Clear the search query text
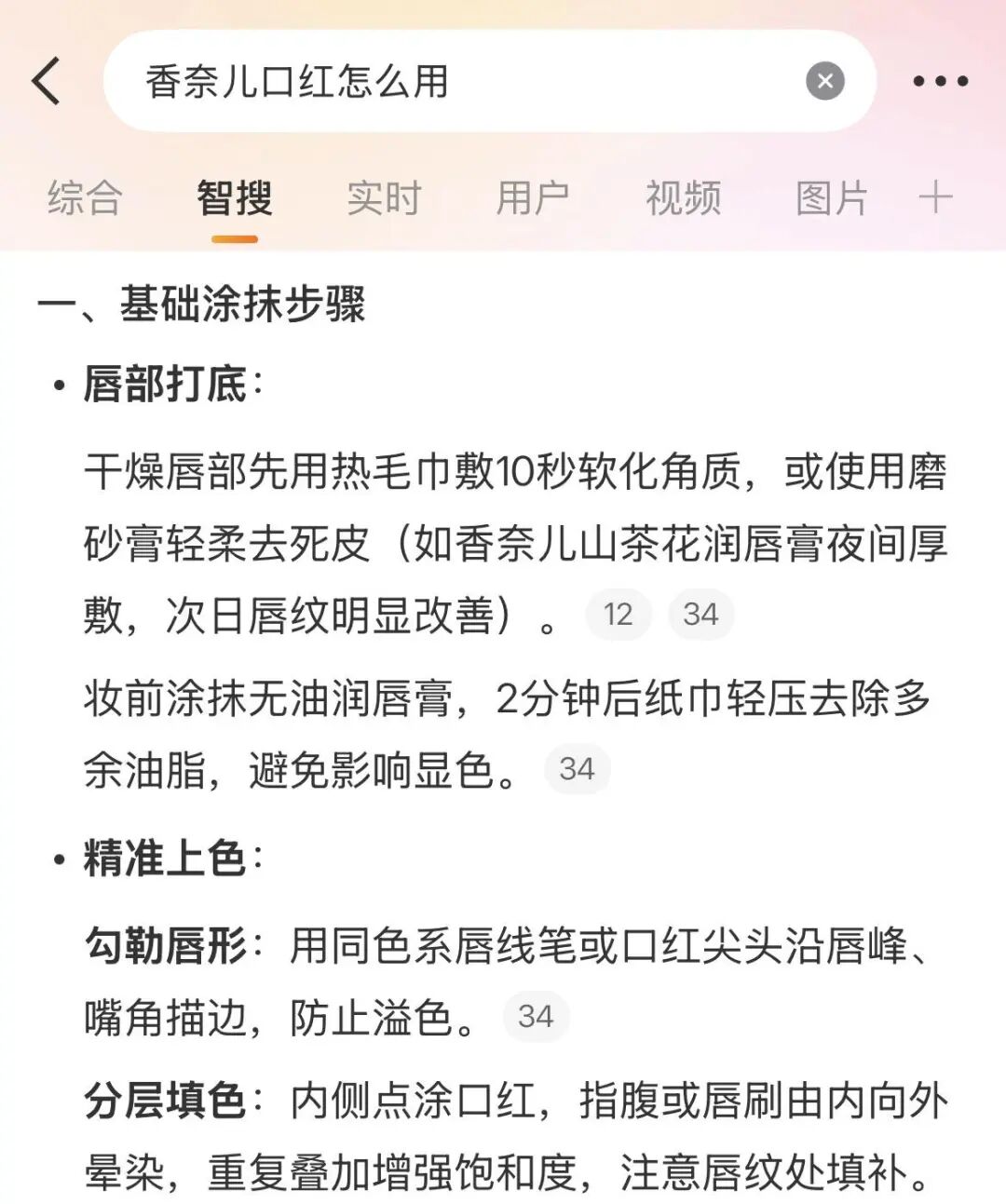1006x1204 pixels. (x=824, y=81)
